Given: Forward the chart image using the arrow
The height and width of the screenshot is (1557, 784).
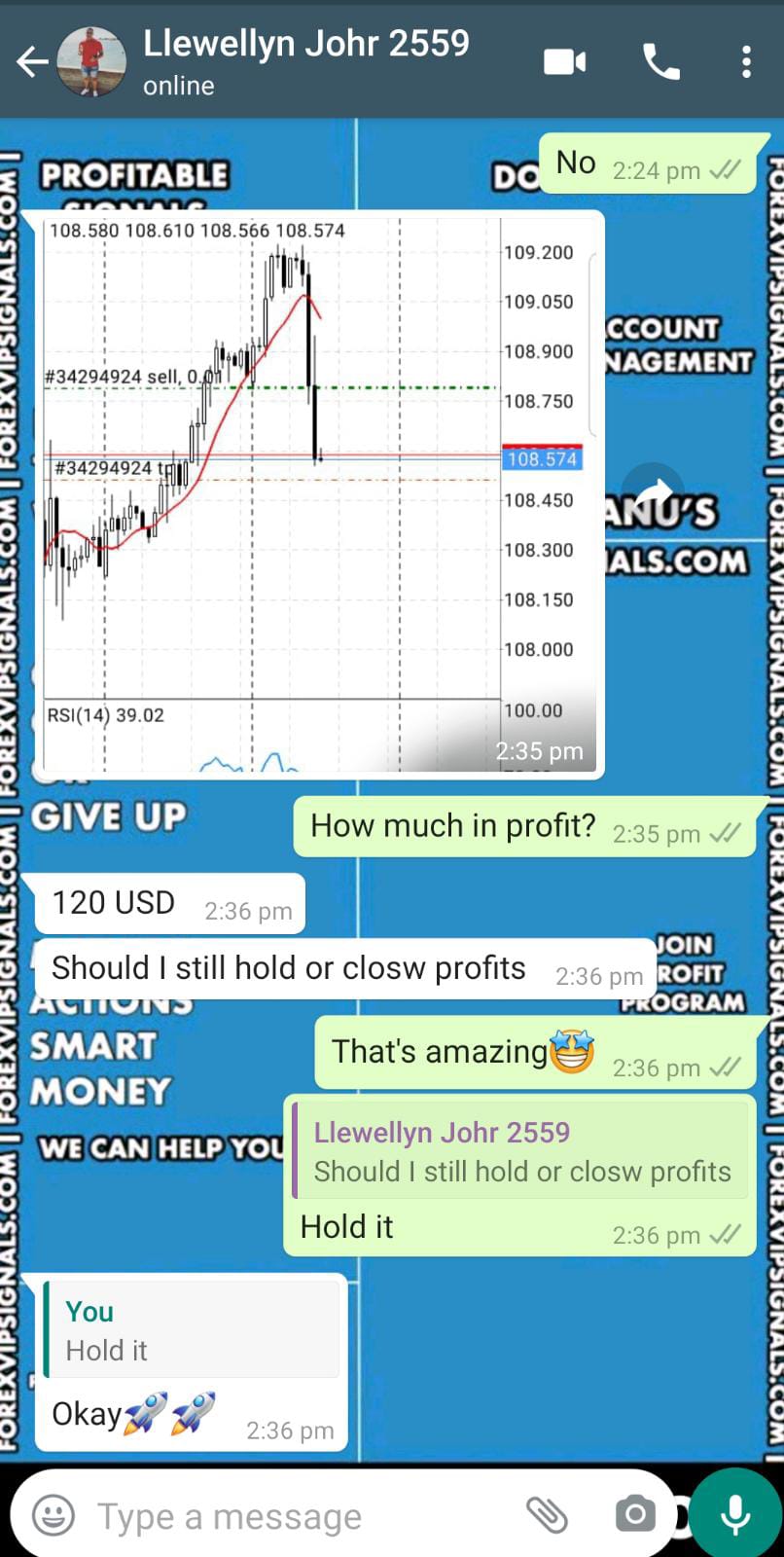Looking at the screenshot, I should (x=653, y=492).
